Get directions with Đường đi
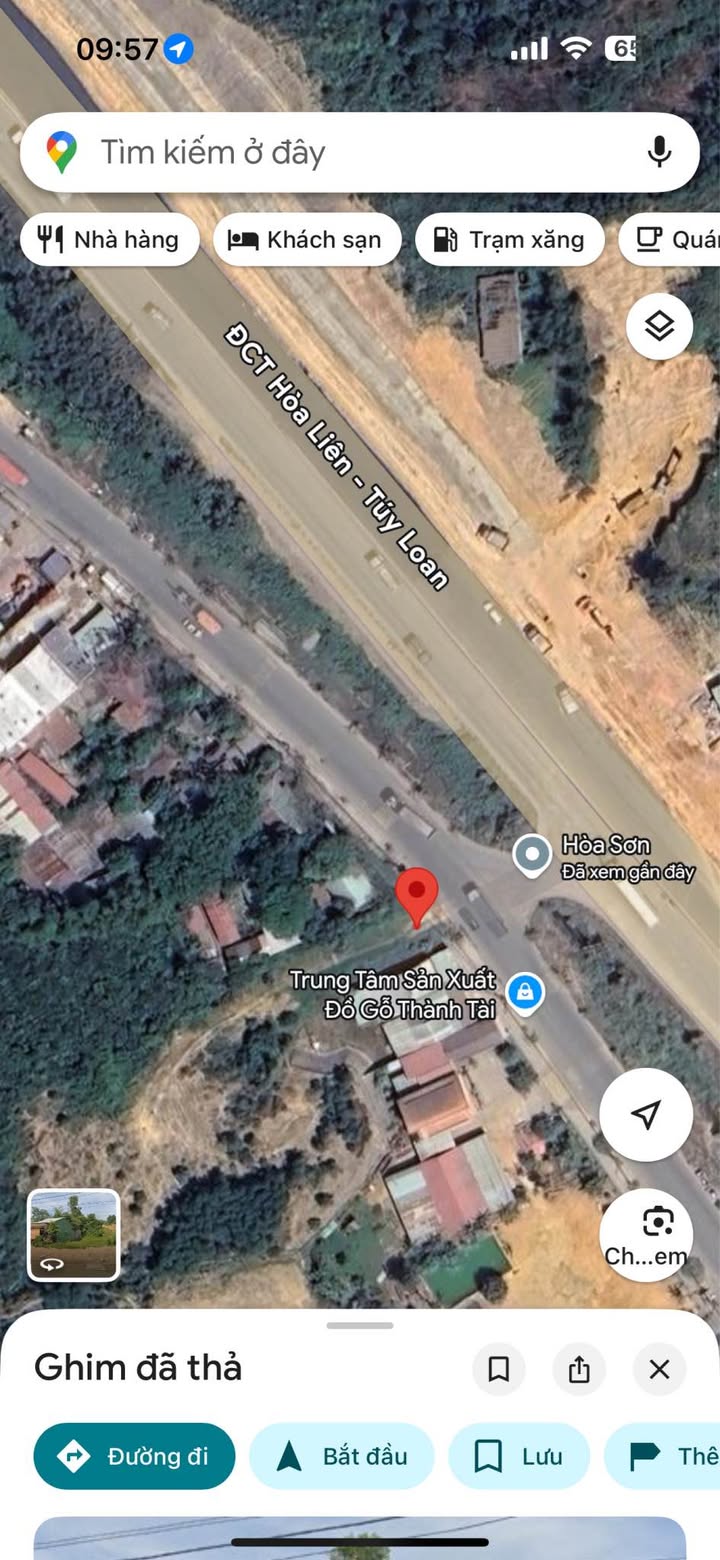 [134, 1456]
